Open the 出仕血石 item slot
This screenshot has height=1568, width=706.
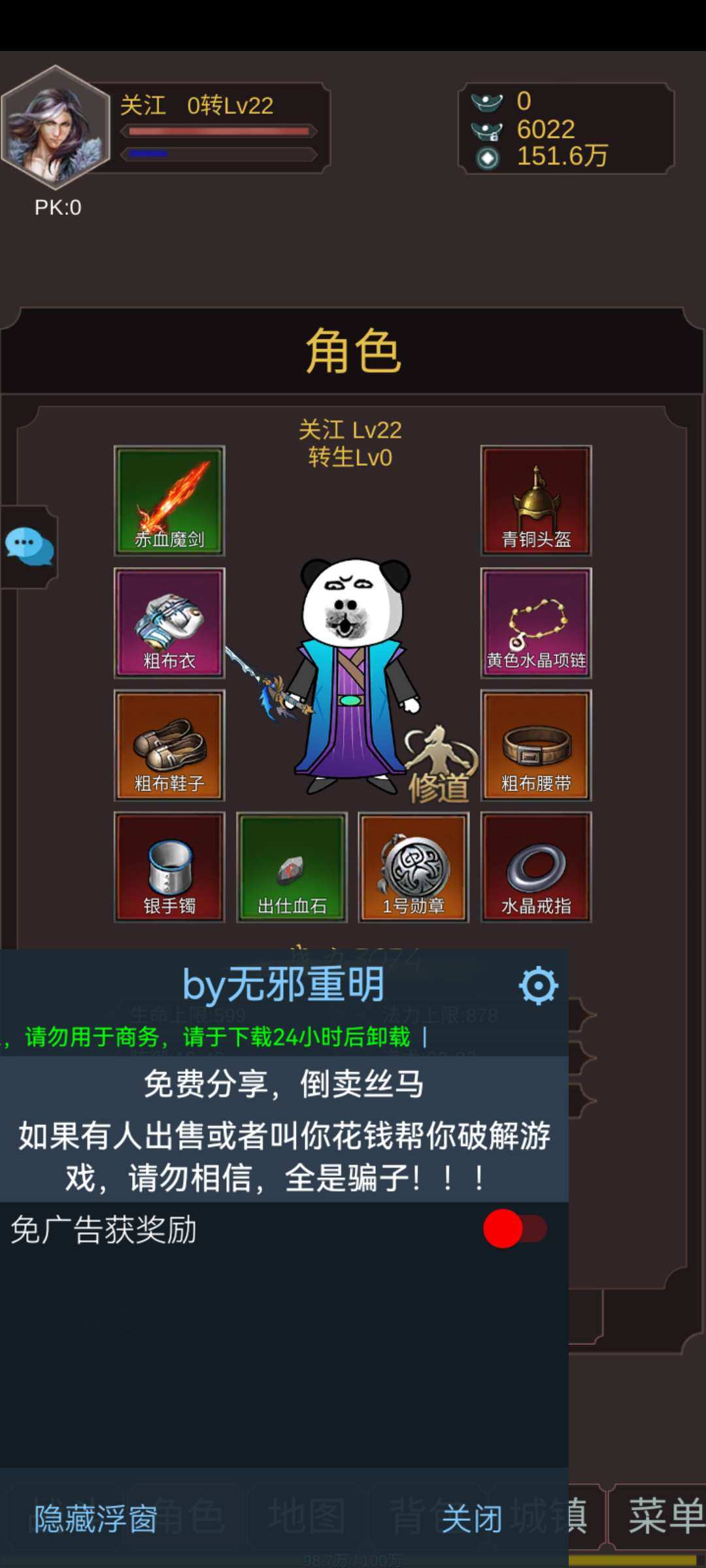click(x=292, y=868)
